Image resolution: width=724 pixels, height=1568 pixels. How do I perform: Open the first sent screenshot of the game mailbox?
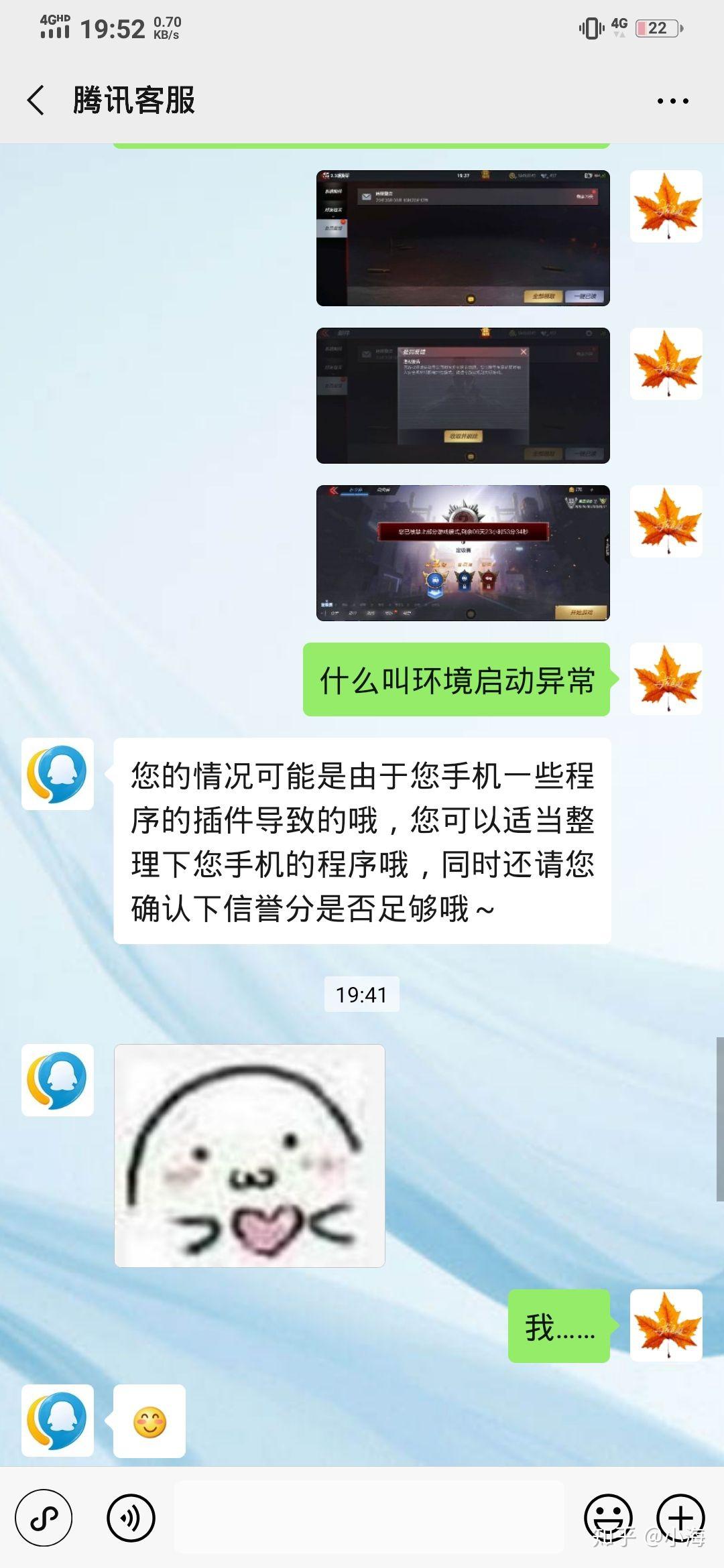[463, 238]
